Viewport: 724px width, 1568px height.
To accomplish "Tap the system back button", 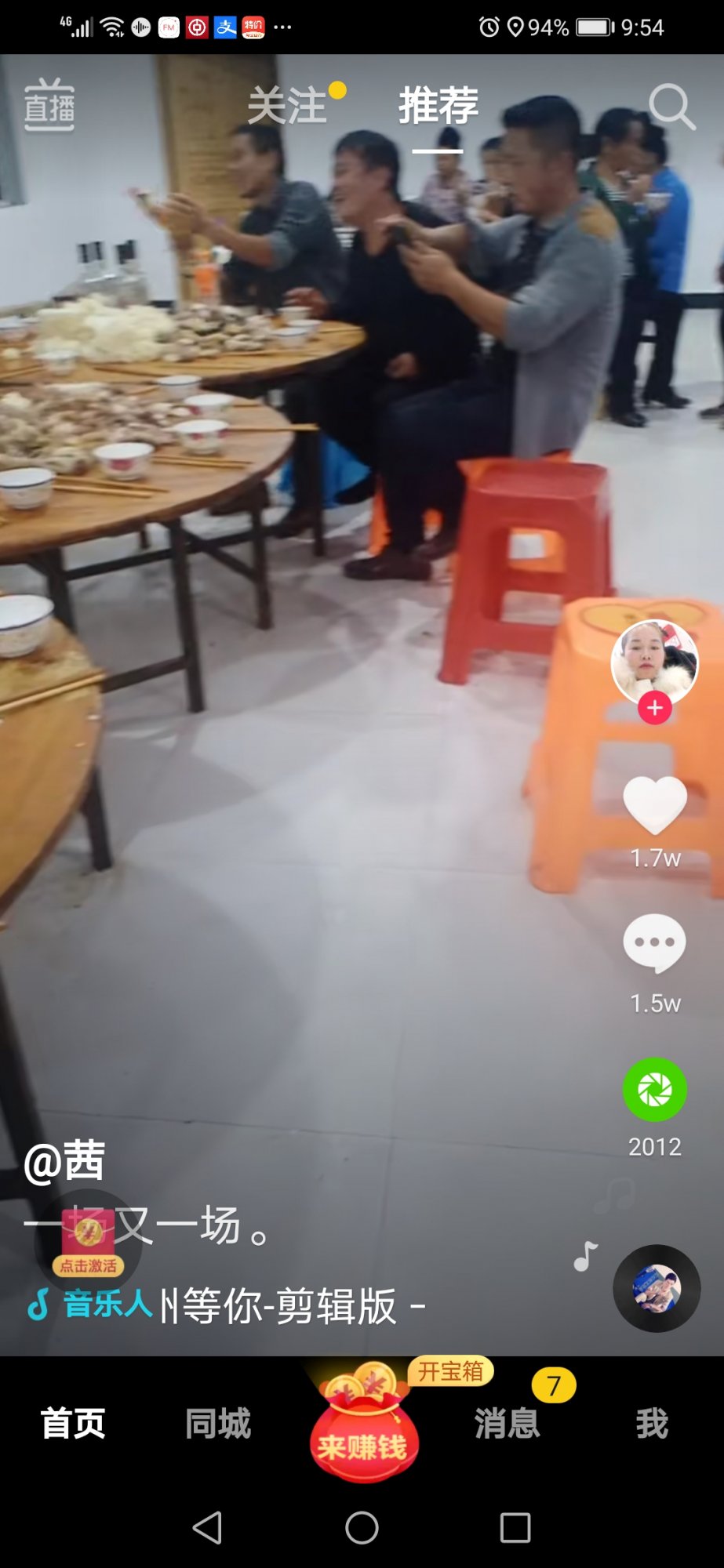I will (208, 1527).
